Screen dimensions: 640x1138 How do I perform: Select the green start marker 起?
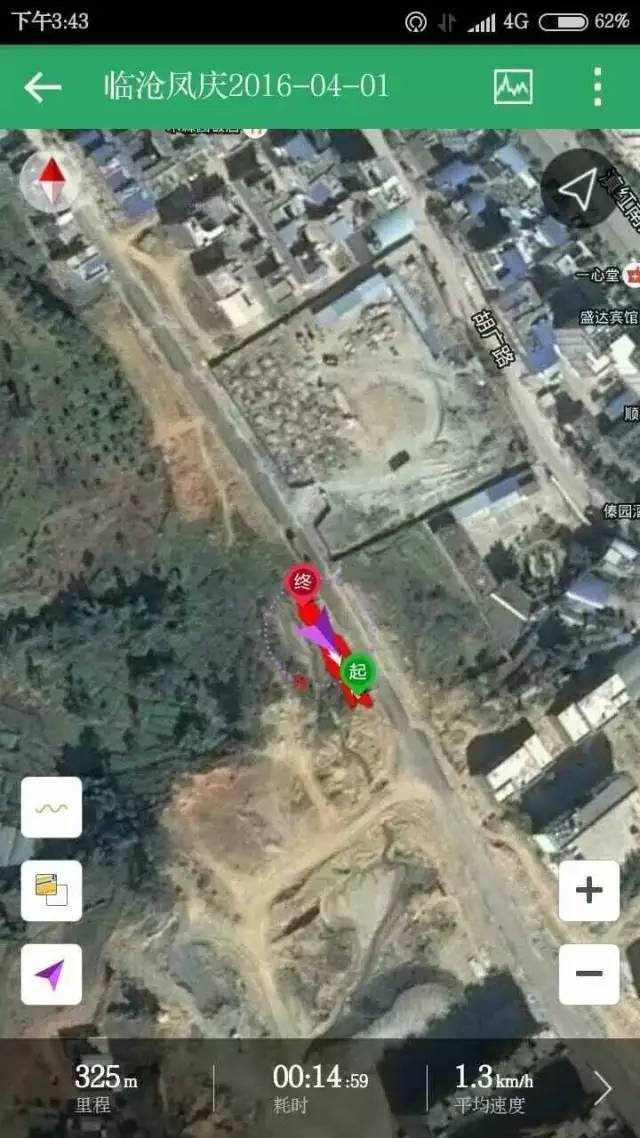point(357,672)
